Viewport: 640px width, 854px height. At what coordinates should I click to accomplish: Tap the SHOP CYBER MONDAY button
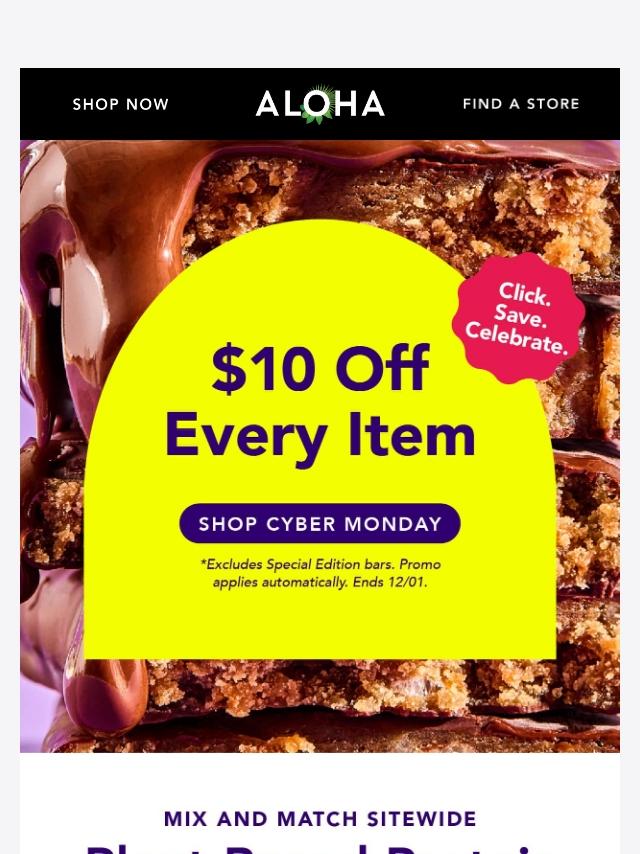320,524
